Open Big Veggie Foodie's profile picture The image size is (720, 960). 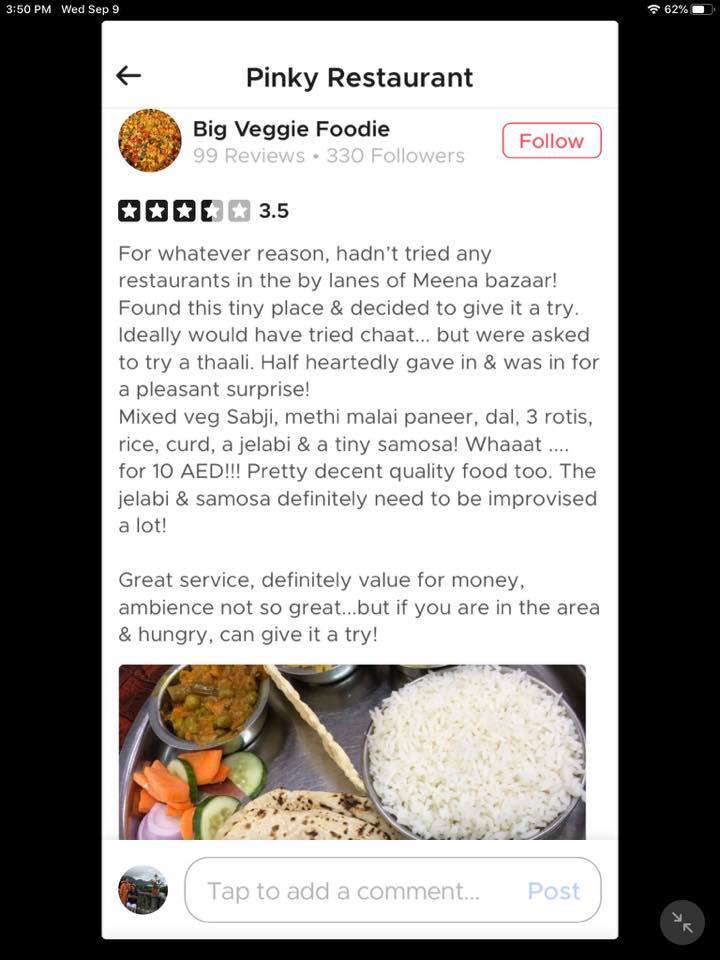pos(150,141)
